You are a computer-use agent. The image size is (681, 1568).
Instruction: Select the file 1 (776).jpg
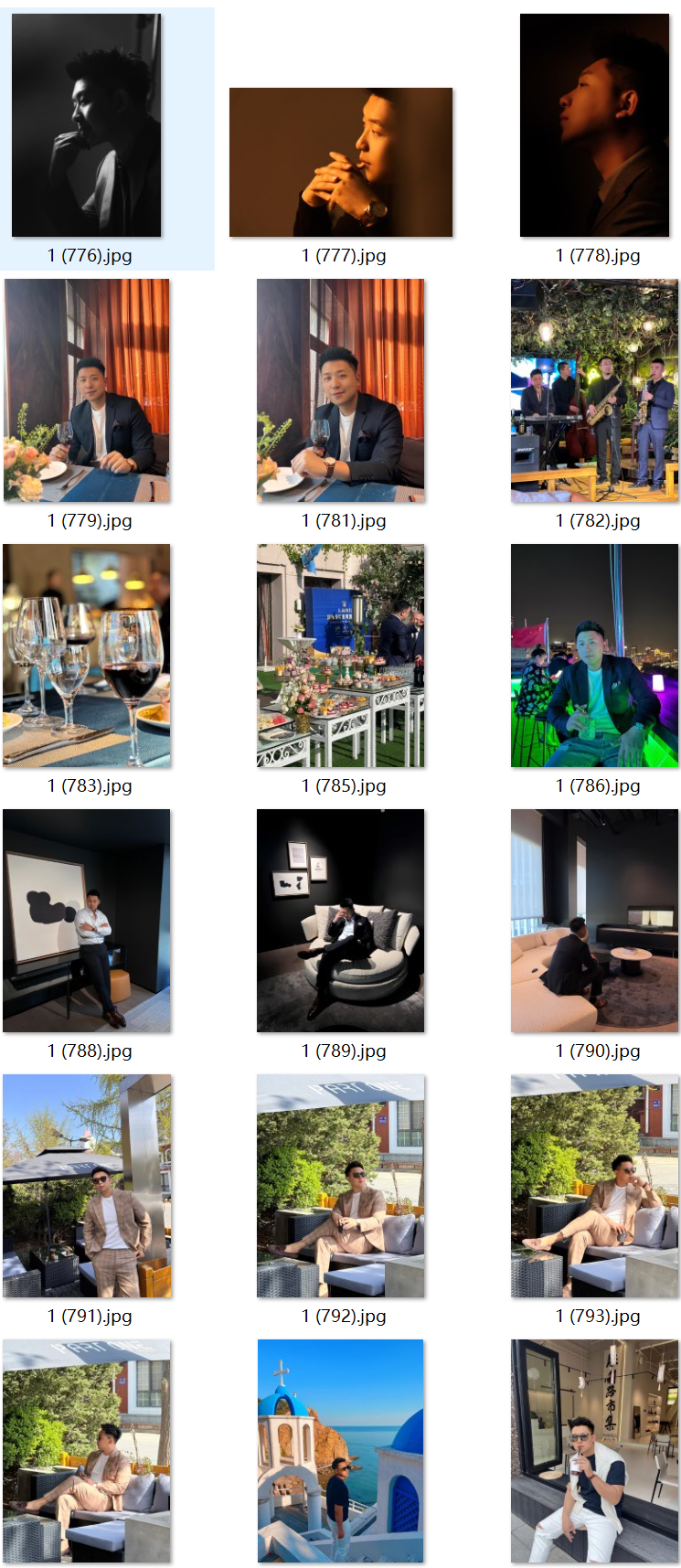(87, 125)
